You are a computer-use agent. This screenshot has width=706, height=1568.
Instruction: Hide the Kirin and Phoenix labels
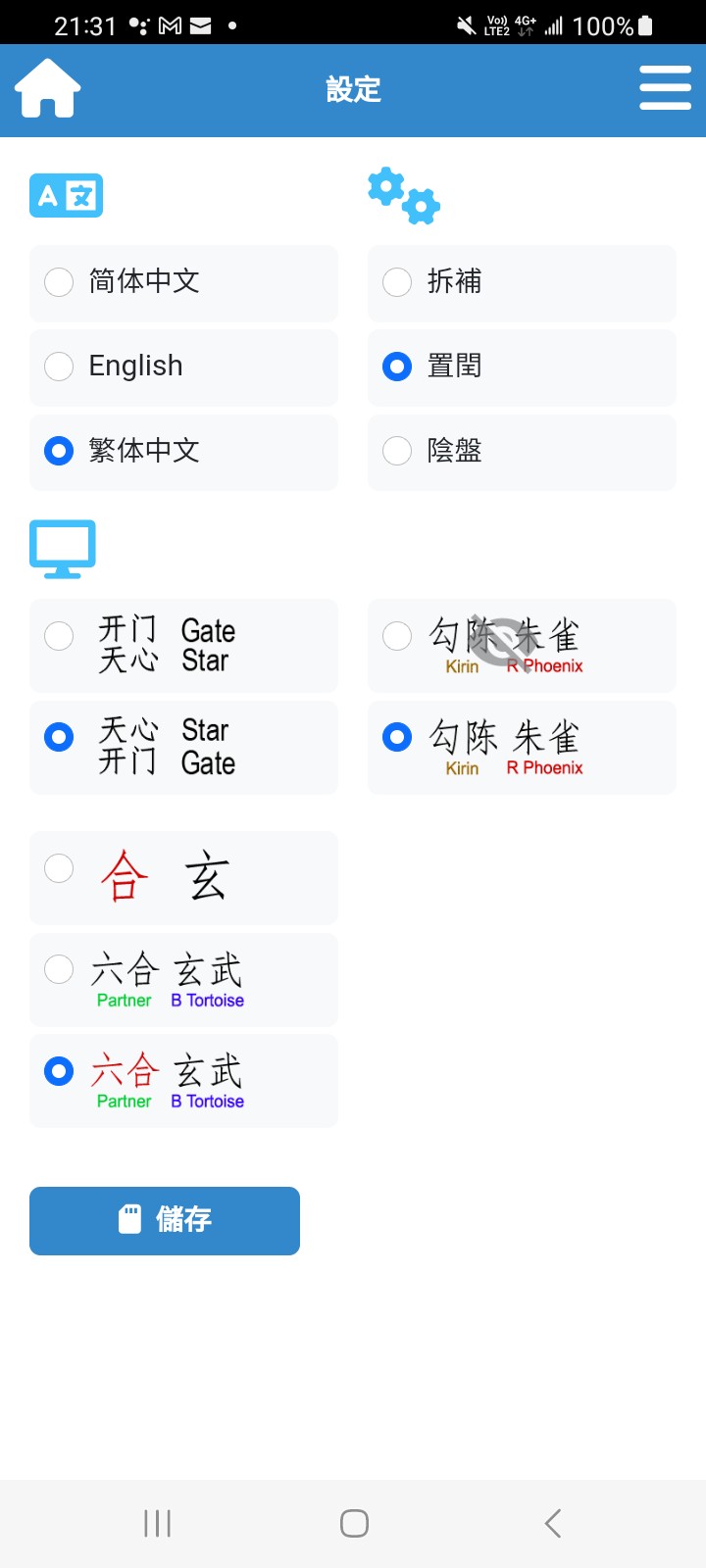tap(522, 645)
